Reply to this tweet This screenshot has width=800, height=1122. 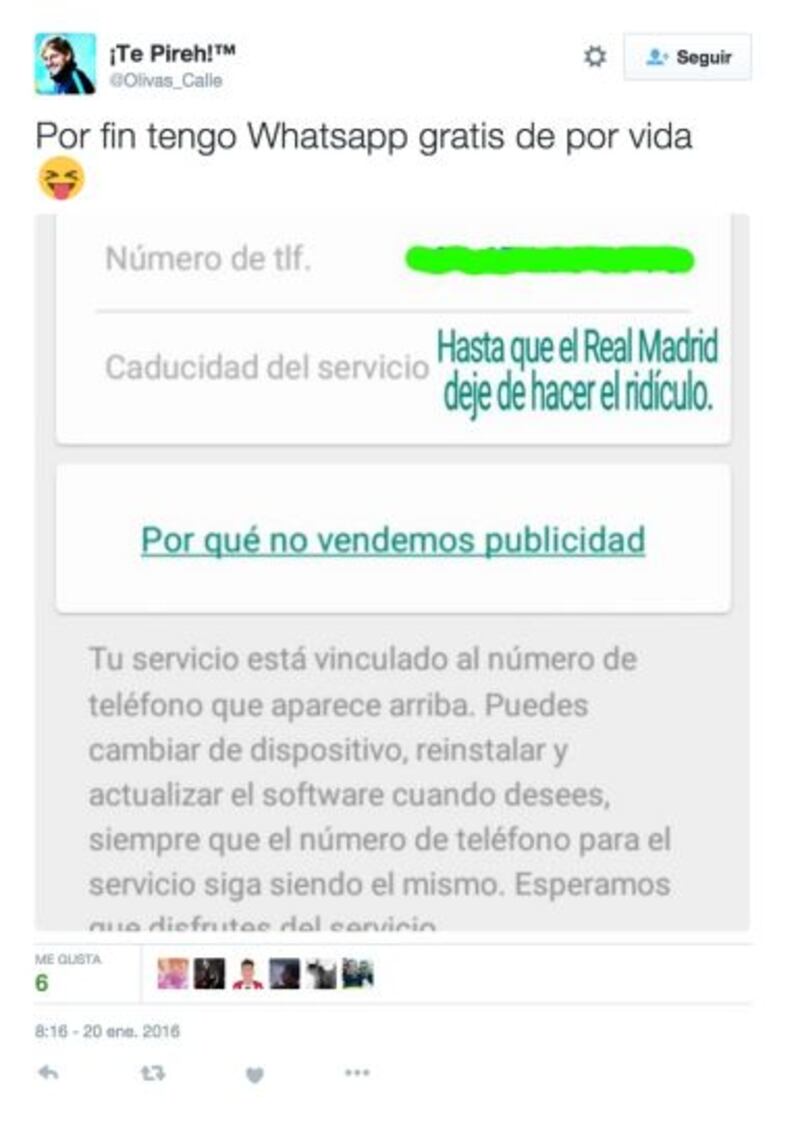47,1073
